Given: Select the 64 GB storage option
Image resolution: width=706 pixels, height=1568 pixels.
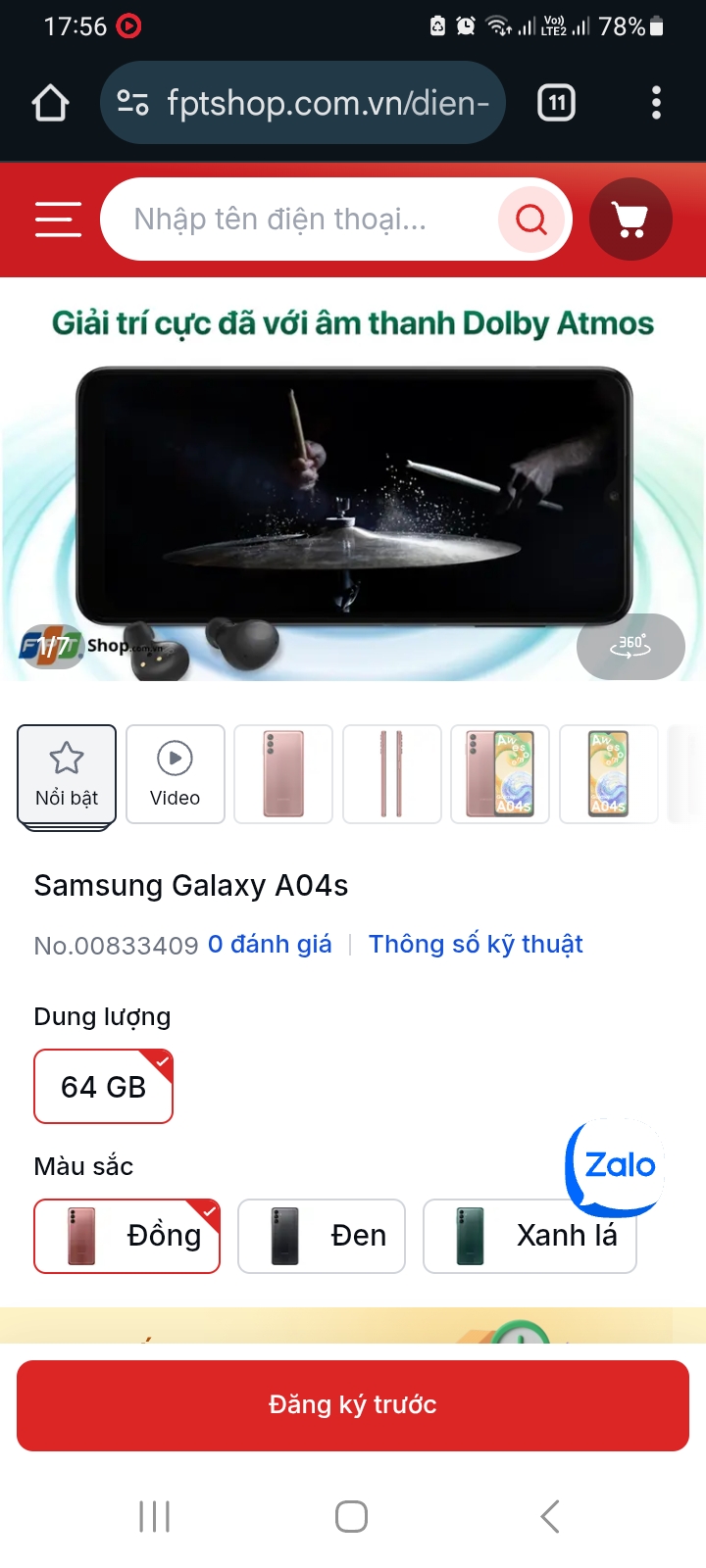Looking at the screenshot, I should tap(103, 1086).
